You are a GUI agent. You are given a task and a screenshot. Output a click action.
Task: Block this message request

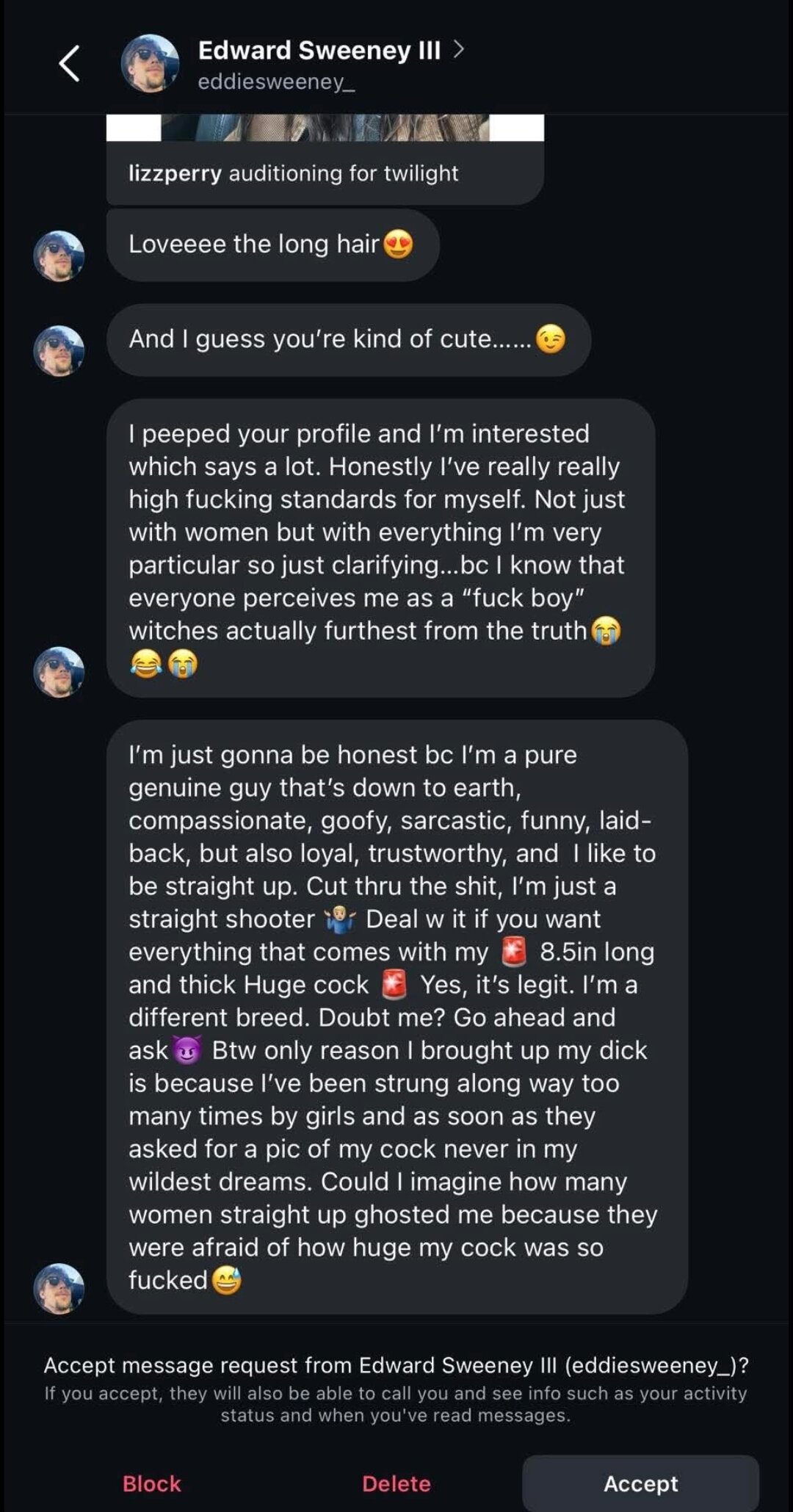pos(151,1483)
